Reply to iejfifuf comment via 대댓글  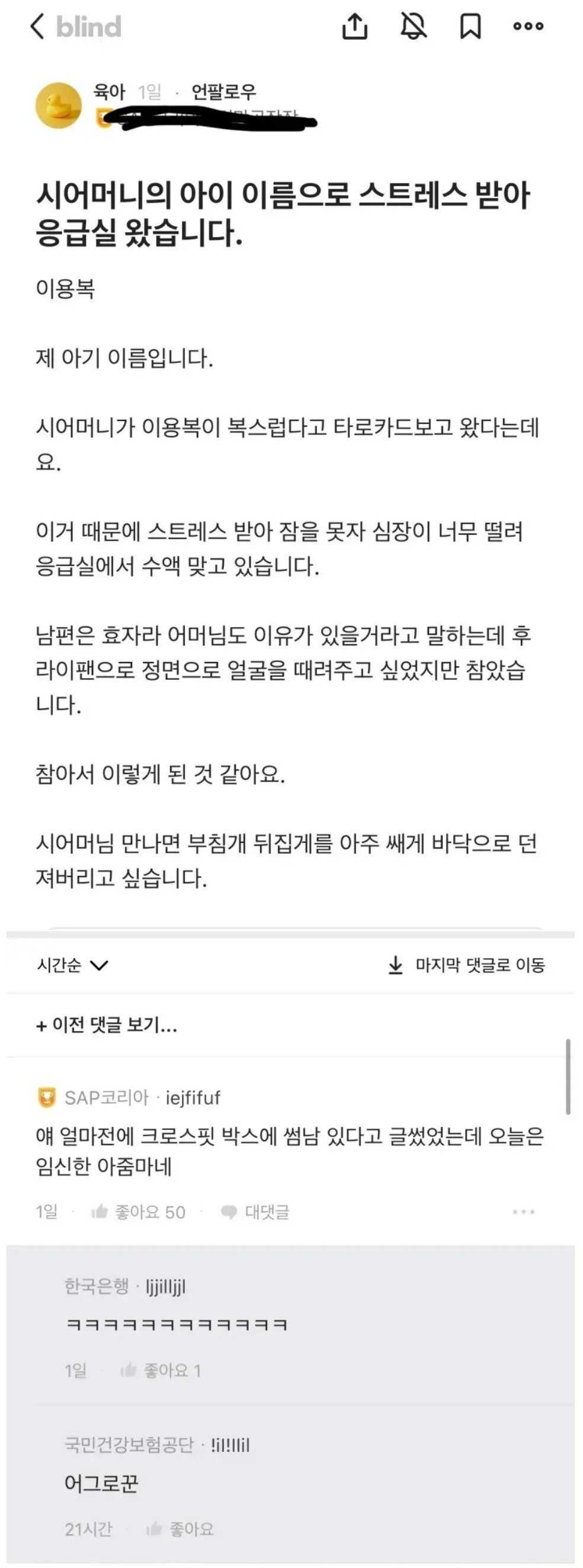(256, 1212)
